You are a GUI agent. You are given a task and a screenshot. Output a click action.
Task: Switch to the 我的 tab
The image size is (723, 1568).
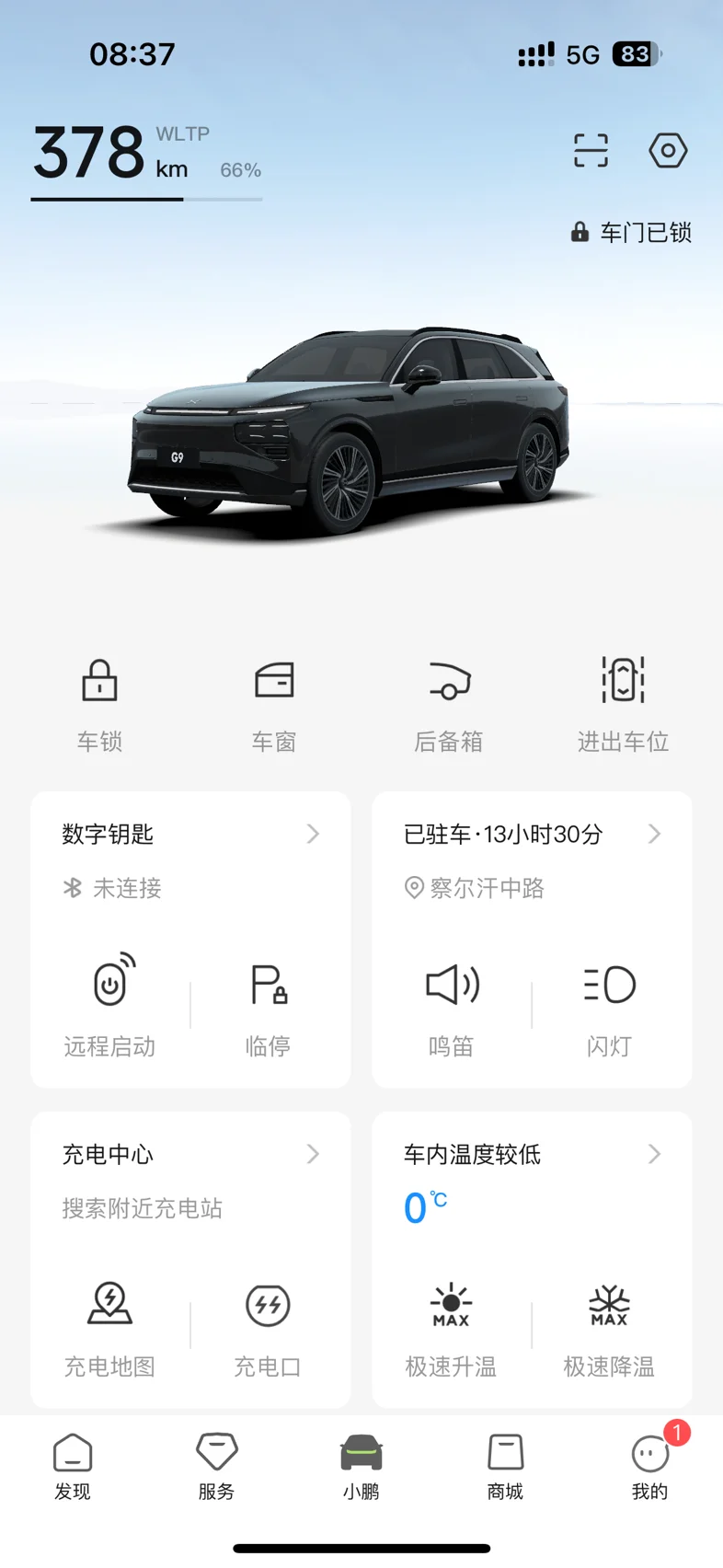[x=650, y=1467]
